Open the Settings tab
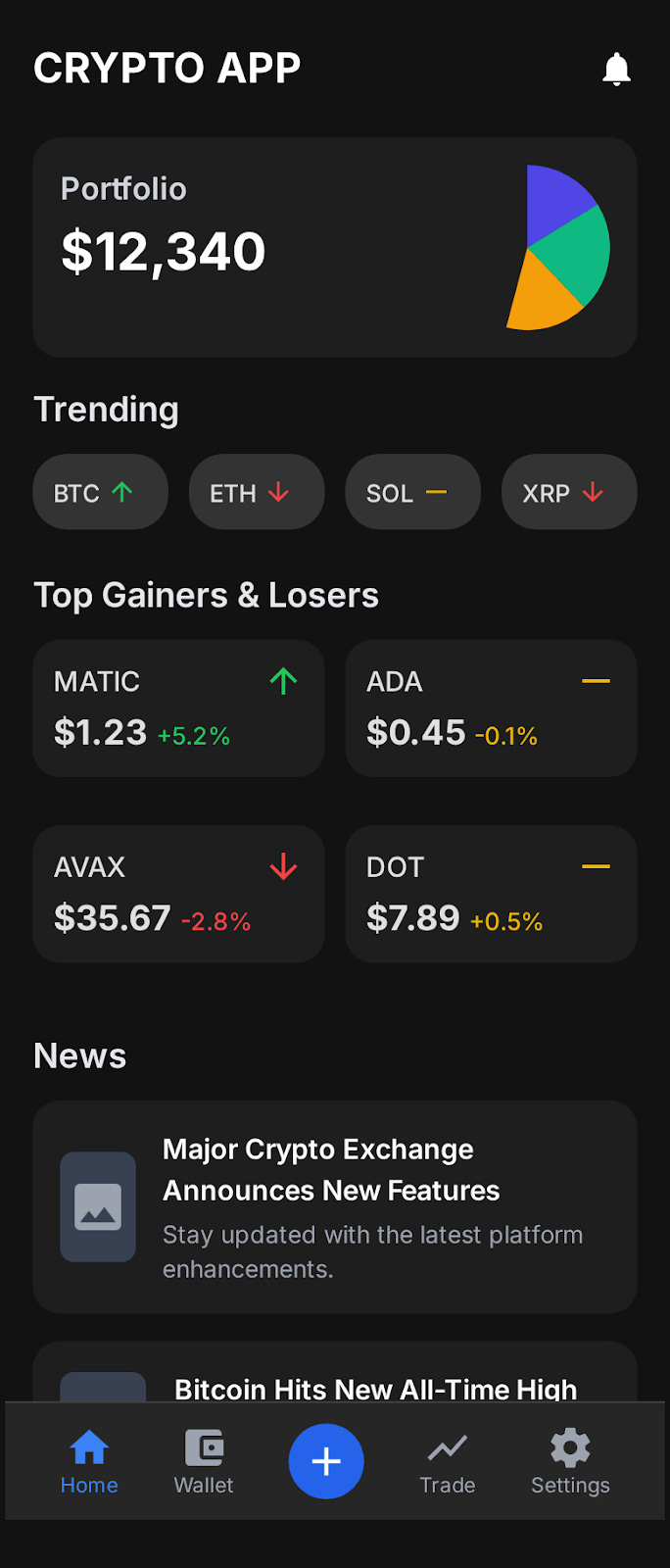670x1568 pixels. coord(570,1461)
